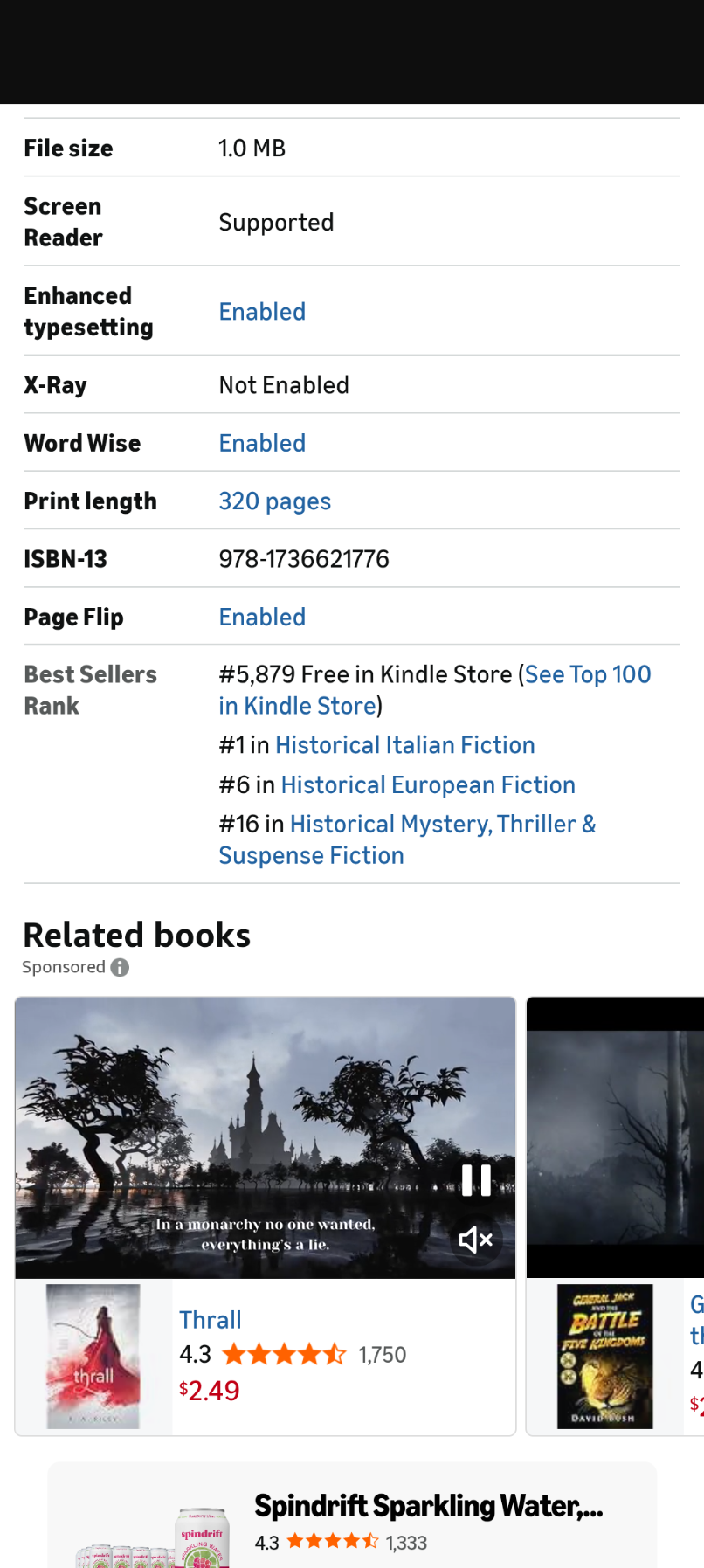Open the Thrall book link
This screenshot has height=1568, width=704.
pos(210,1320)
